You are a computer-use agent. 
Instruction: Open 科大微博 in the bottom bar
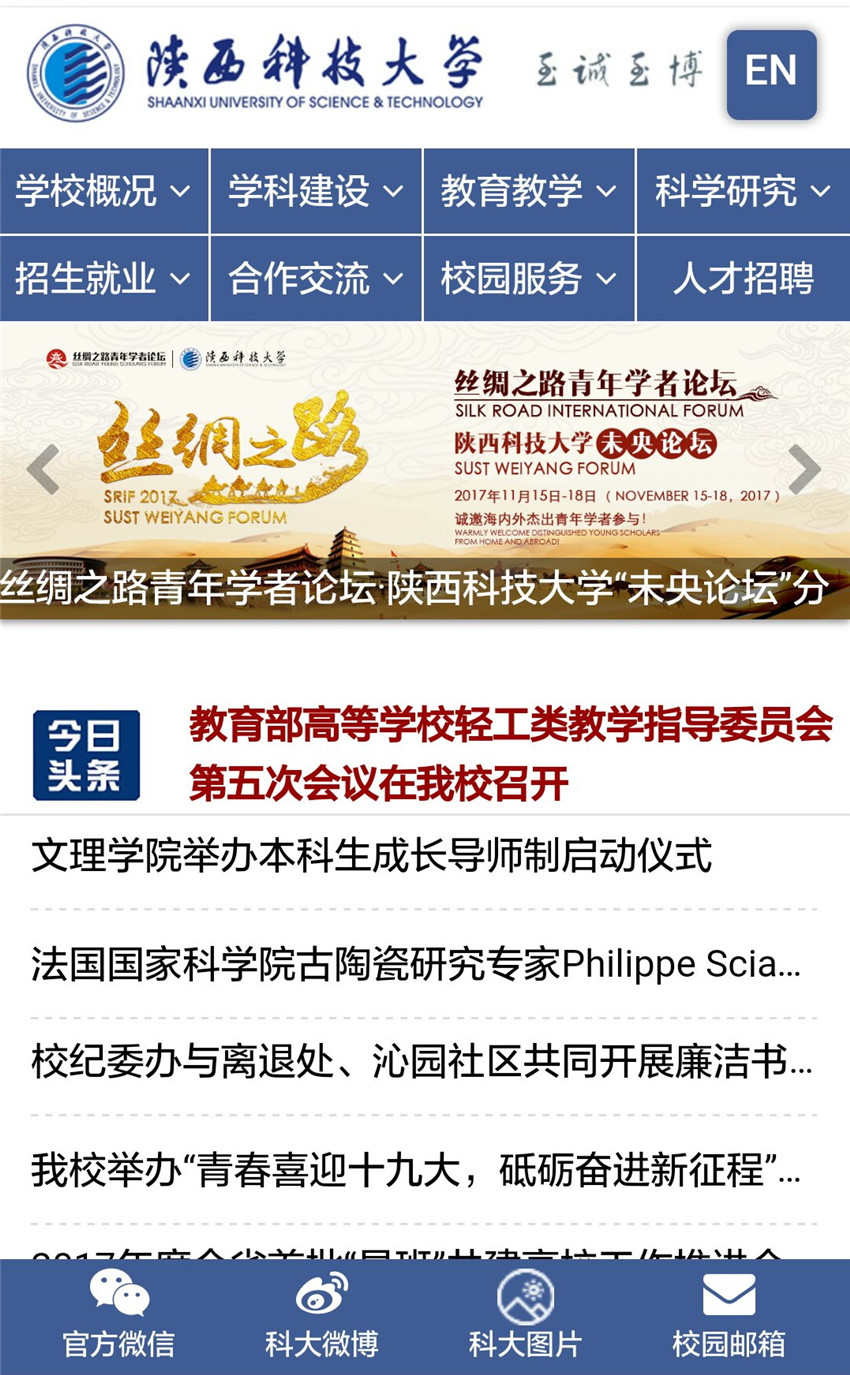[322, 1317]
